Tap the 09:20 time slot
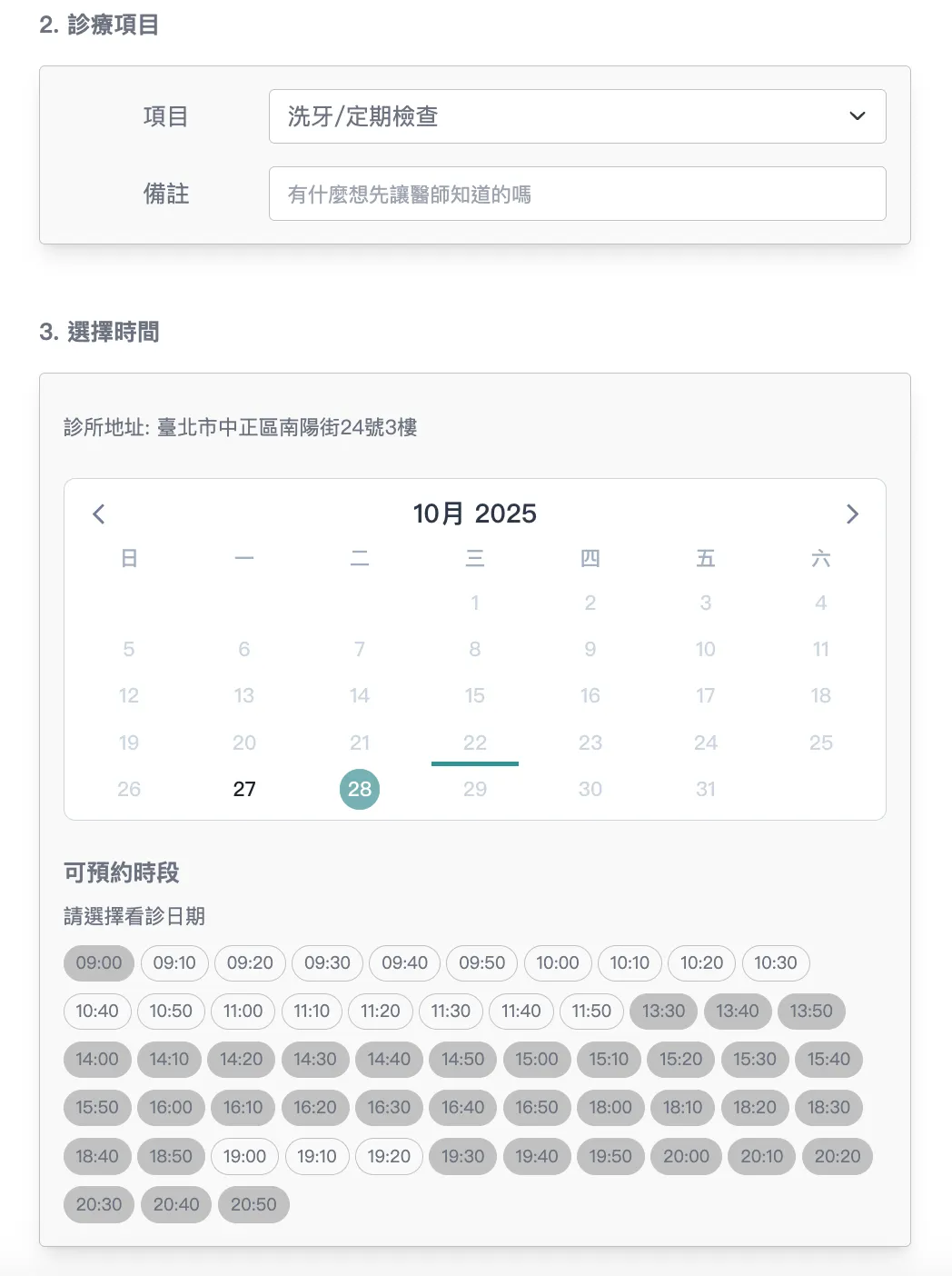This screenshot has width=952, height=1276. (x=250, y=963)
